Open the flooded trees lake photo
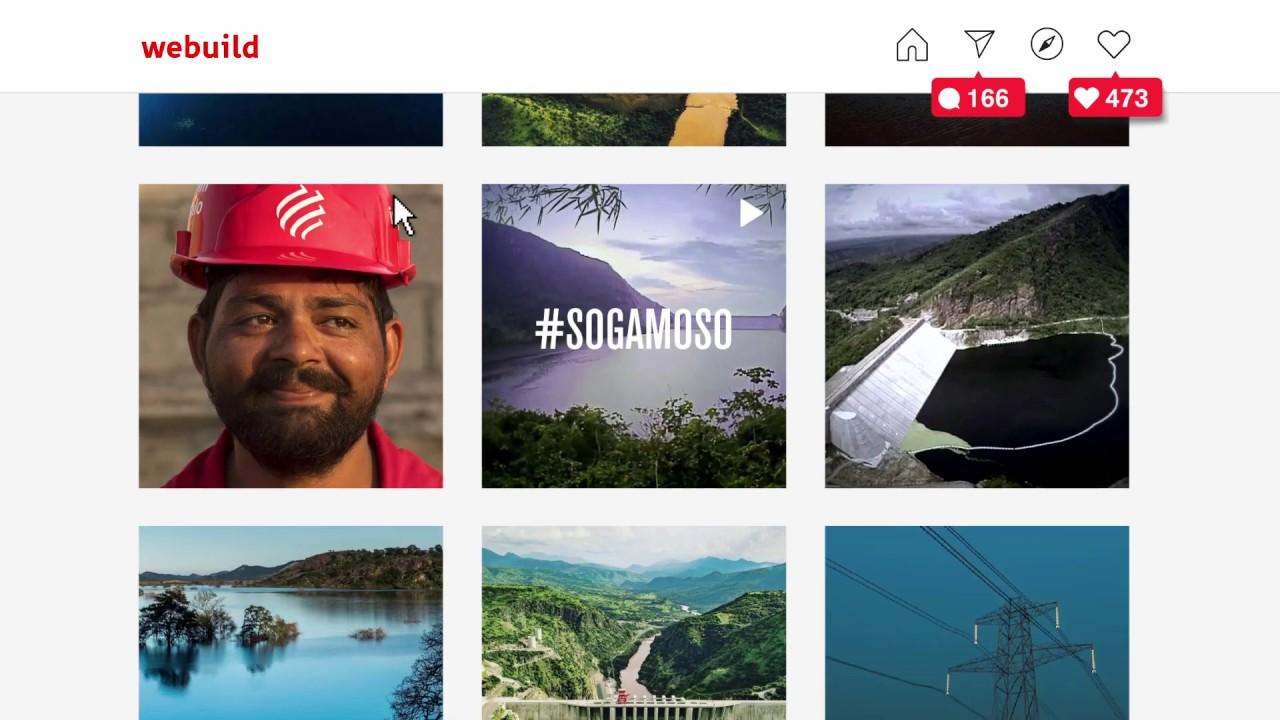 (x=290, y=622)
